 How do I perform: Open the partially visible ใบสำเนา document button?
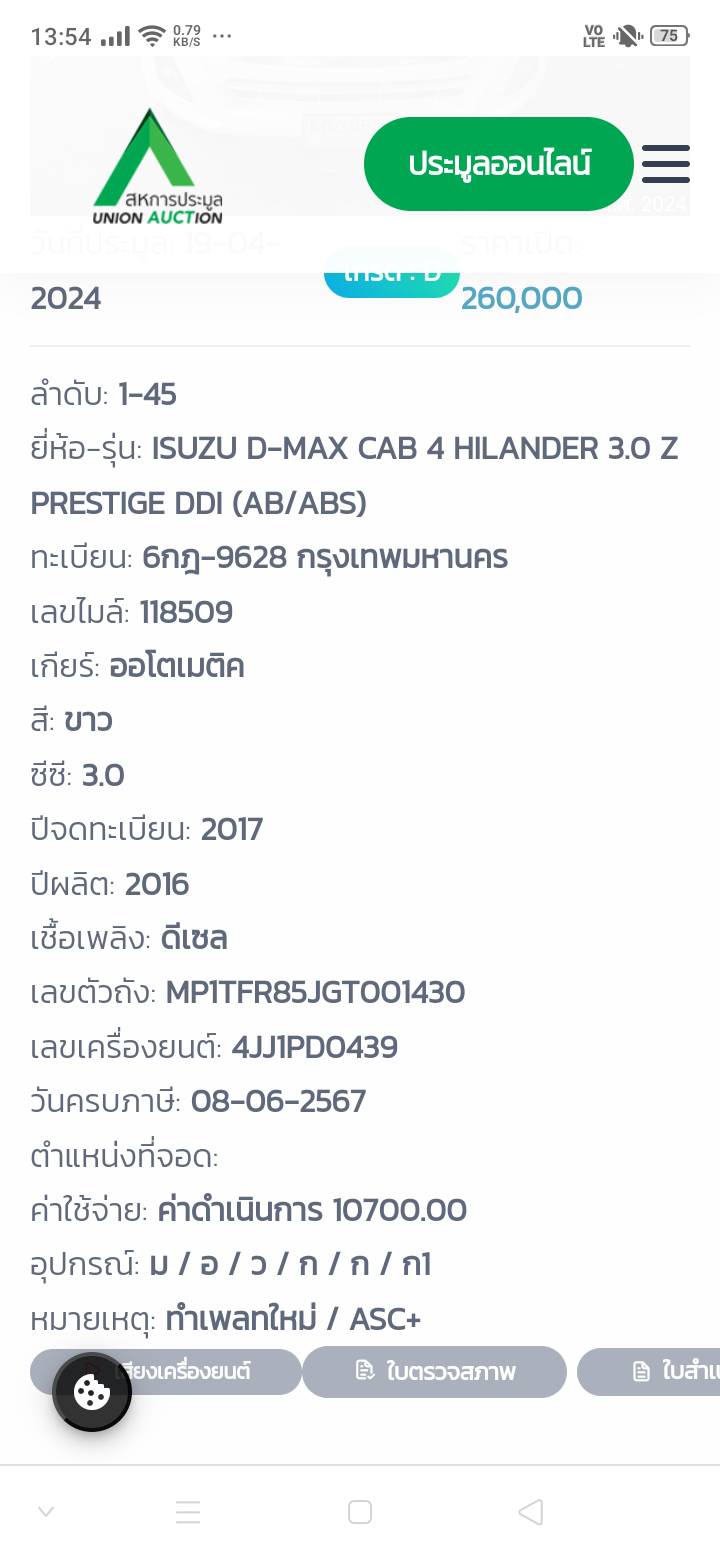click(649, 1372)
